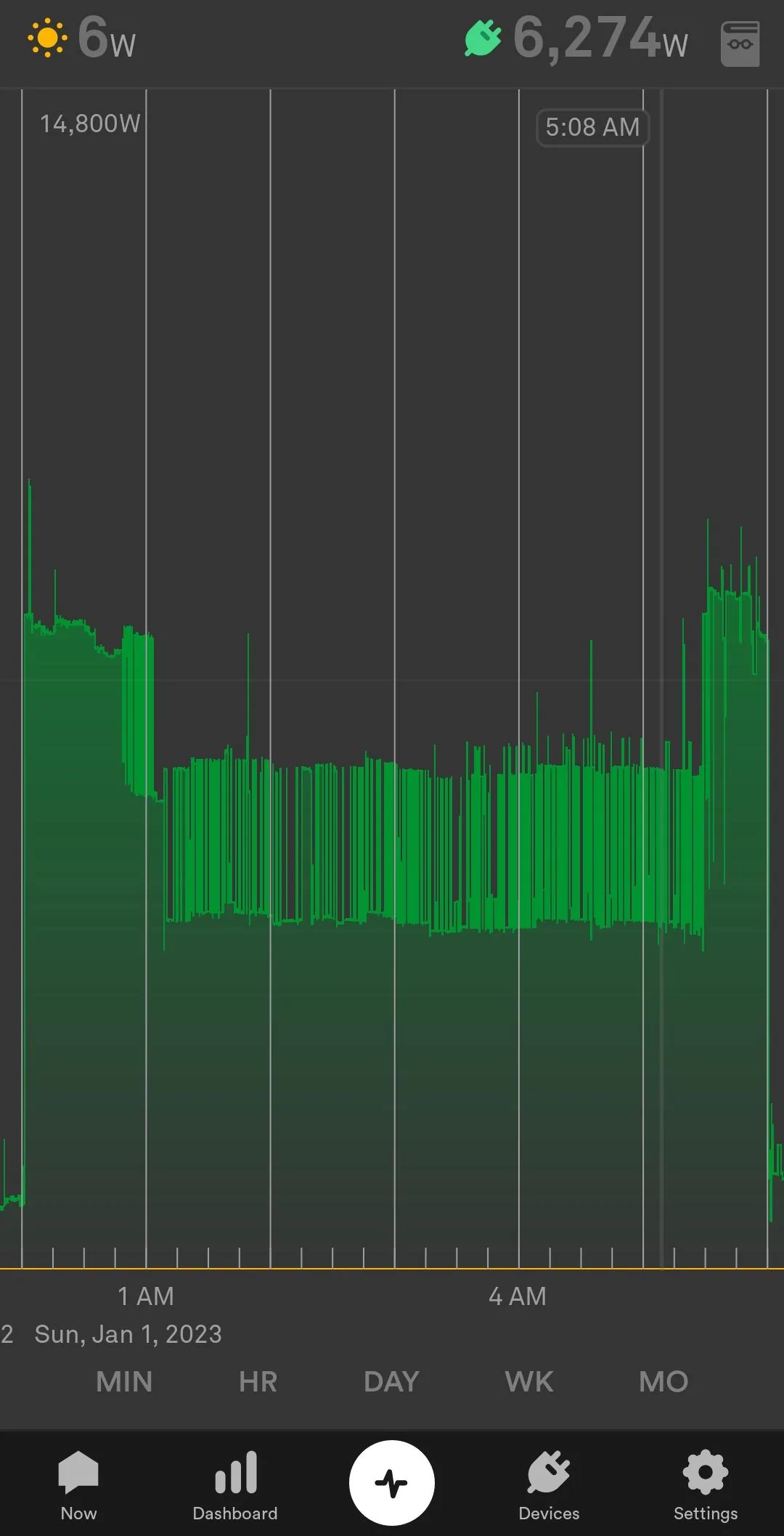The height and width of the screenshot is (1536, 784).
Task: Switch graph to HR scale
Action: [x=258, y=1381]
